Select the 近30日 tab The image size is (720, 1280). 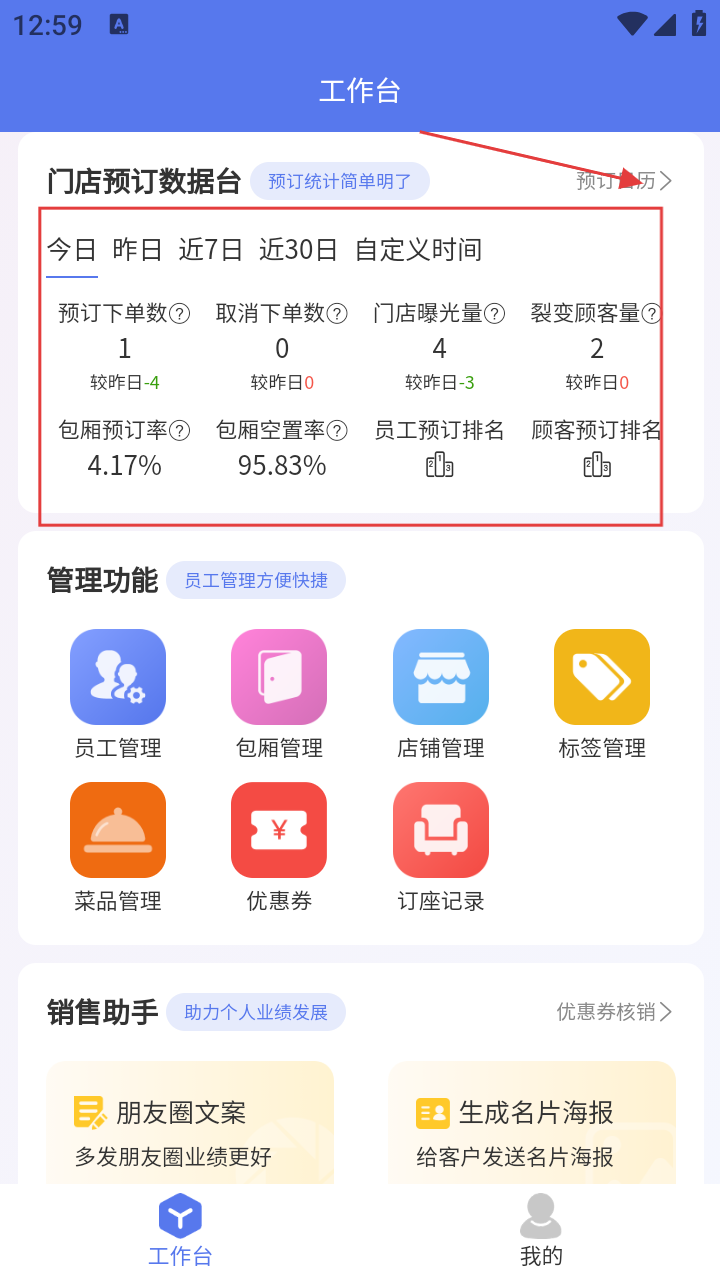click(x=298, y=250)
